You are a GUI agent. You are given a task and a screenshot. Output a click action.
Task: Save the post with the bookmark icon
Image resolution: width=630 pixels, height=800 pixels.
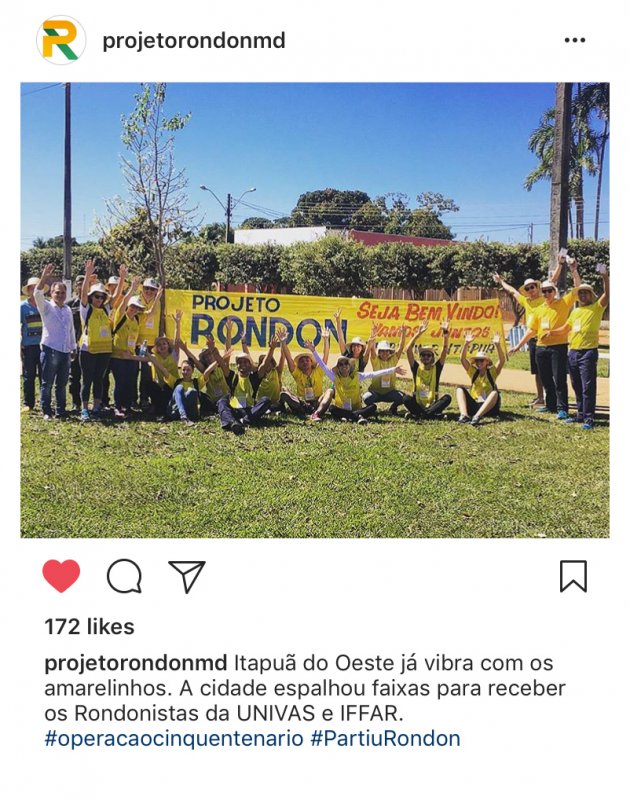click(573, 576)
